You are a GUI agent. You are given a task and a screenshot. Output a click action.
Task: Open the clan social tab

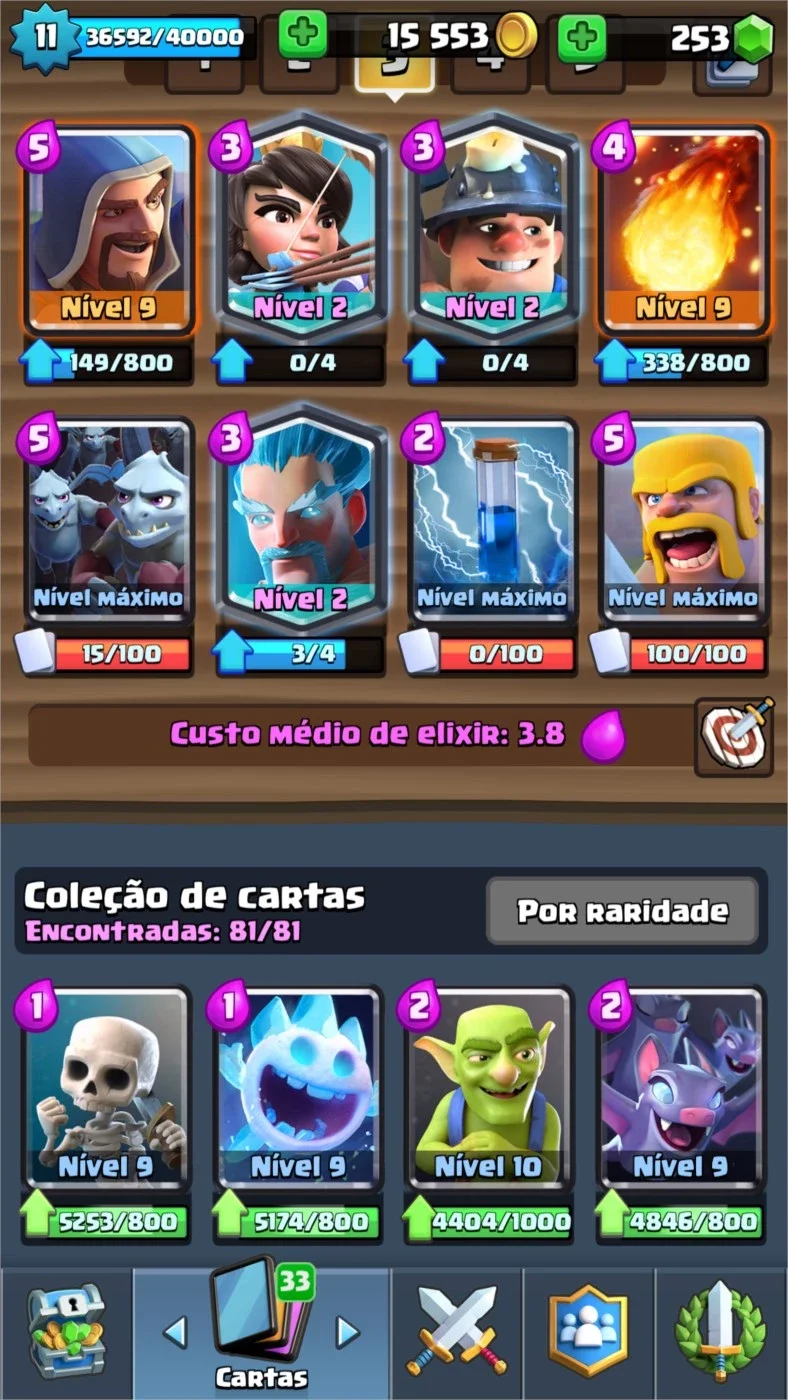click(x=589, y=1333)
